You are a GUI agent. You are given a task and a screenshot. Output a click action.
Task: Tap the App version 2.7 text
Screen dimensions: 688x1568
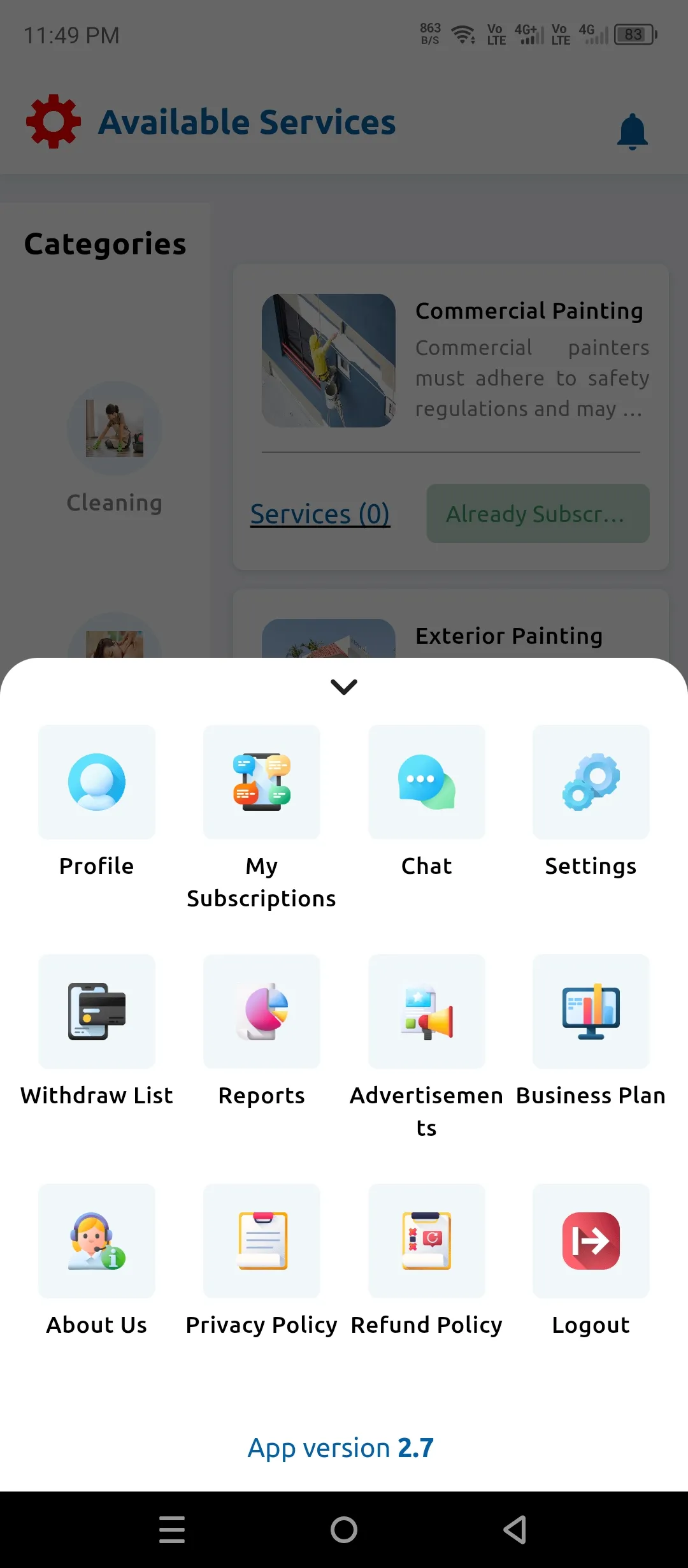click(x=340, y=1448)
